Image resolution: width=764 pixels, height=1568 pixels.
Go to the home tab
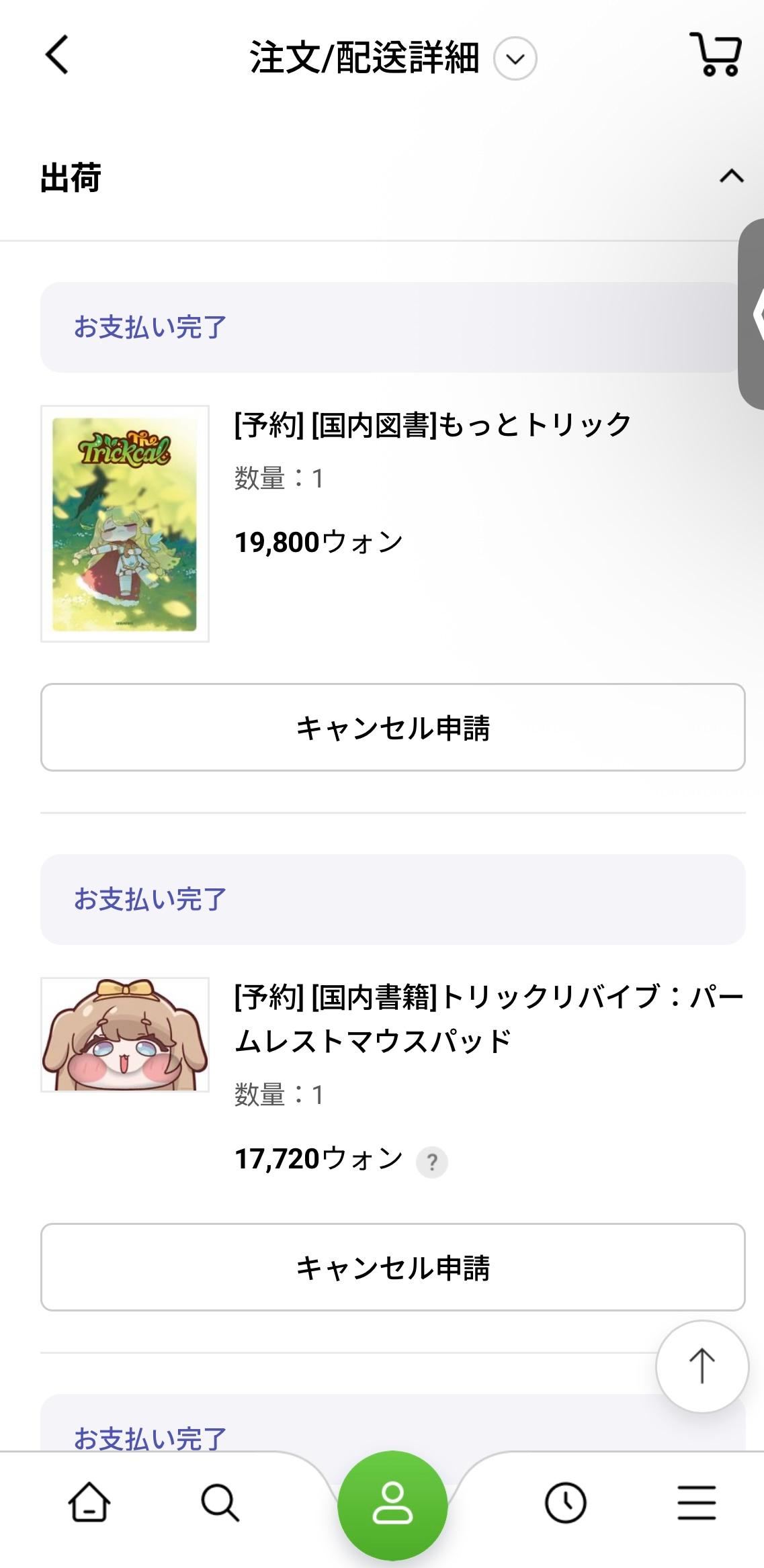click(89, 1502)
